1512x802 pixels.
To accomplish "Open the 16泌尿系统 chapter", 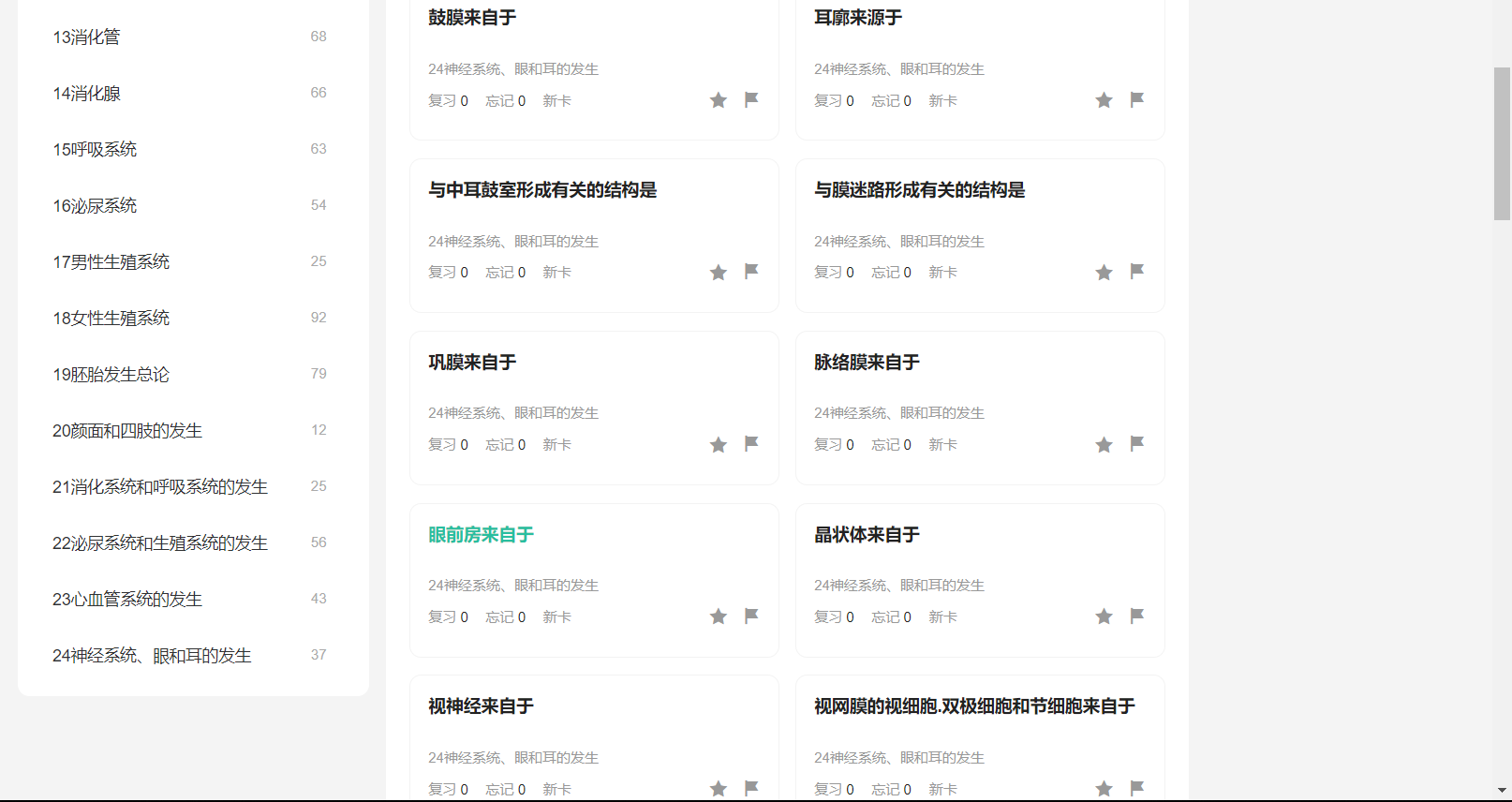I will pyautogui.click(x=95, y=206).
